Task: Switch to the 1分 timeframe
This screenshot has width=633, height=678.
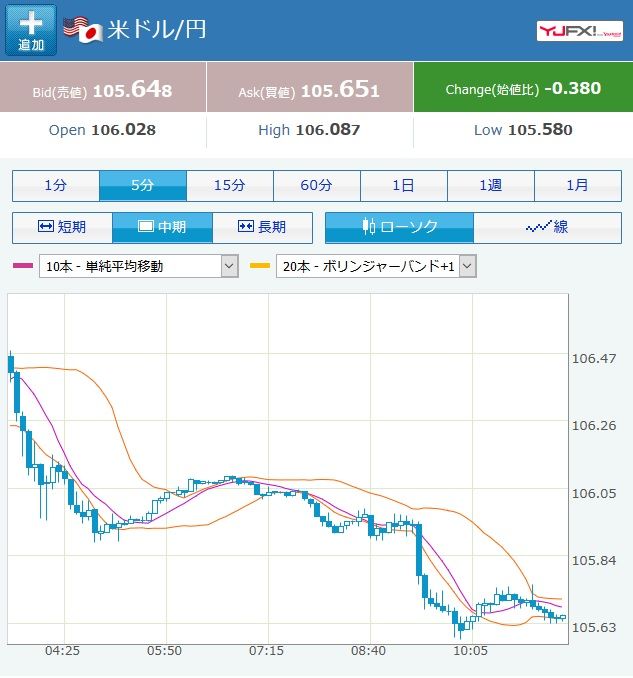Action: tap(56, 185)
